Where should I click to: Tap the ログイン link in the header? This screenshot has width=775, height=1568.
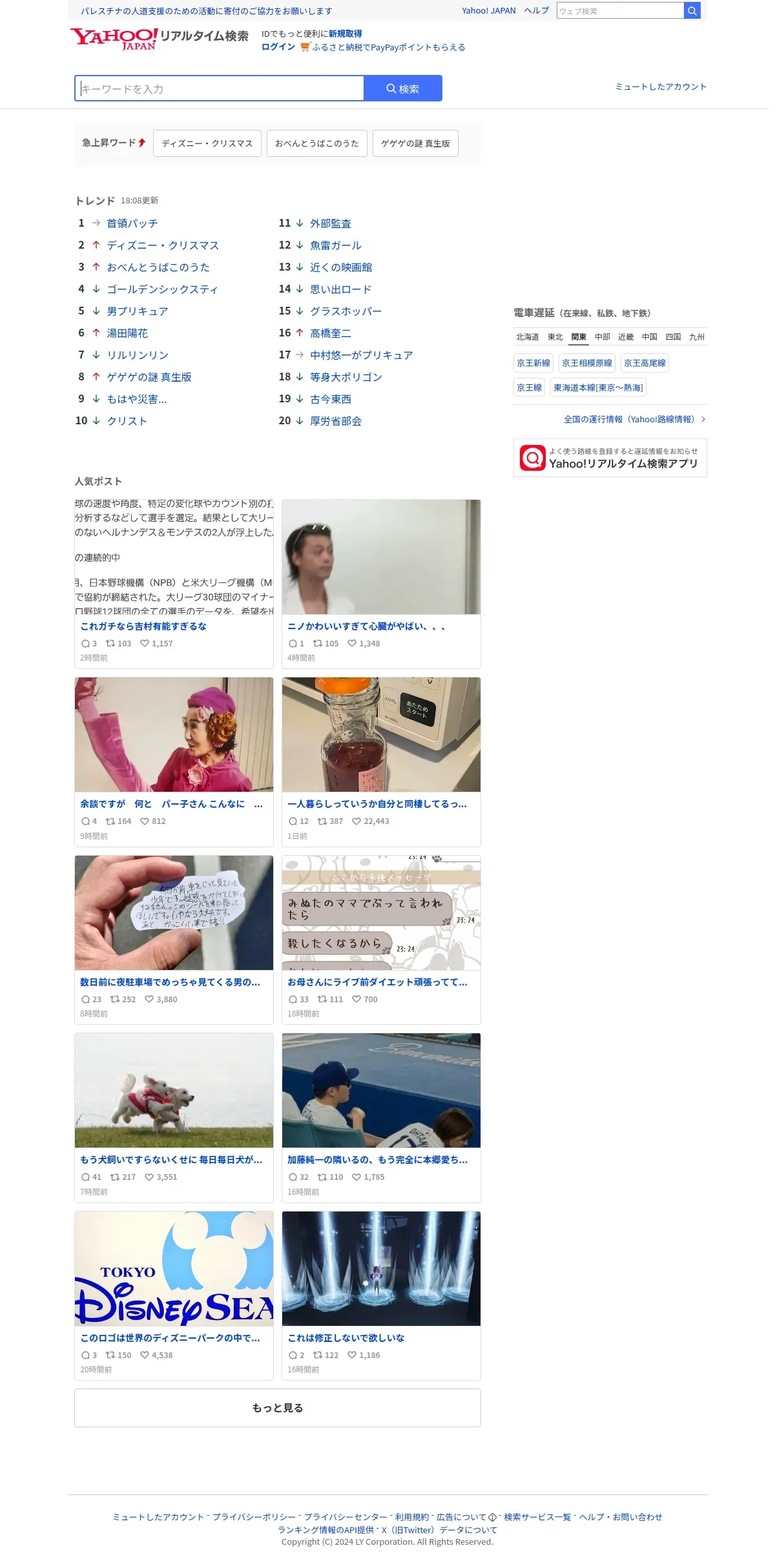tap(278, 47)
